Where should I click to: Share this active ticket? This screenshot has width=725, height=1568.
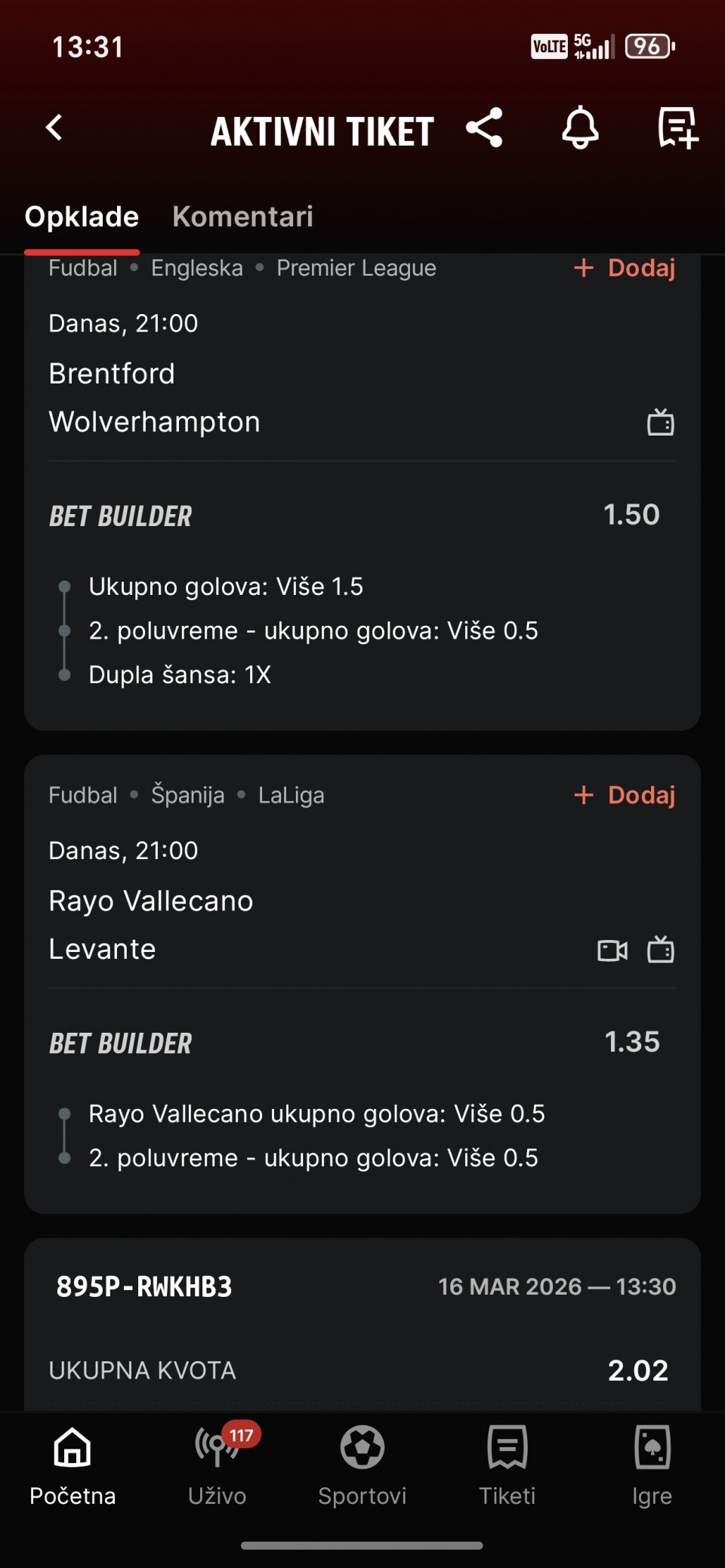(484, 128)
